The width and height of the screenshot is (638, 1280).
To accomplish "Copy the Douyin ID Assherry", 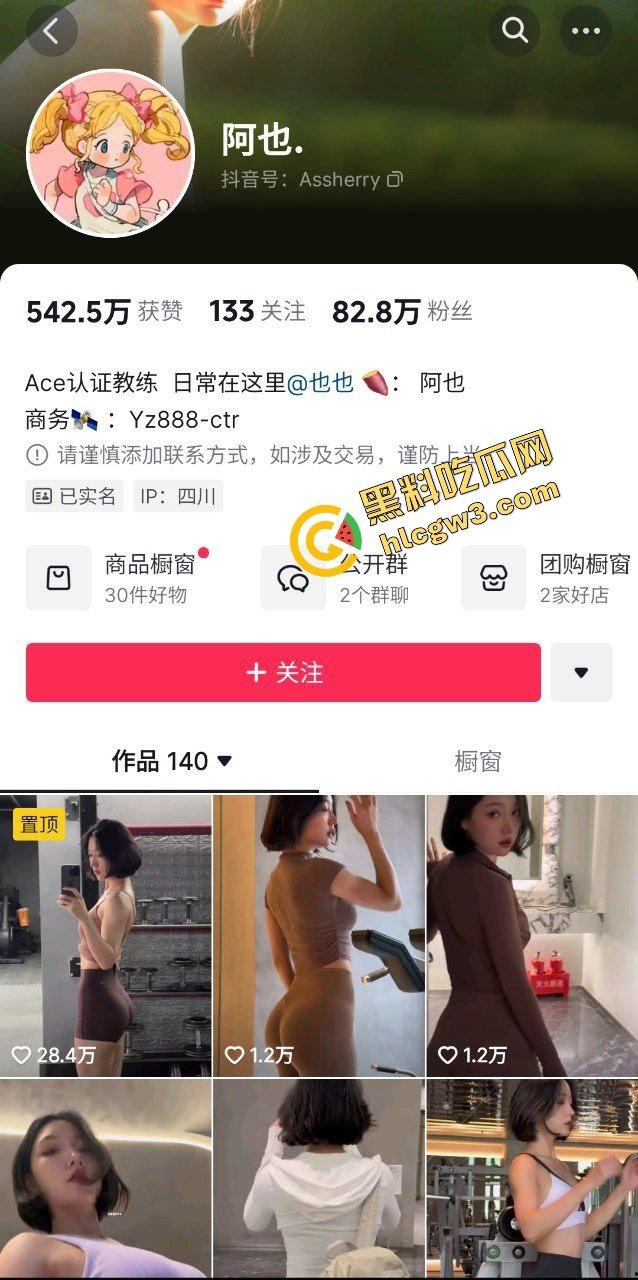I will pyautogui.click(x=395, y=180).
